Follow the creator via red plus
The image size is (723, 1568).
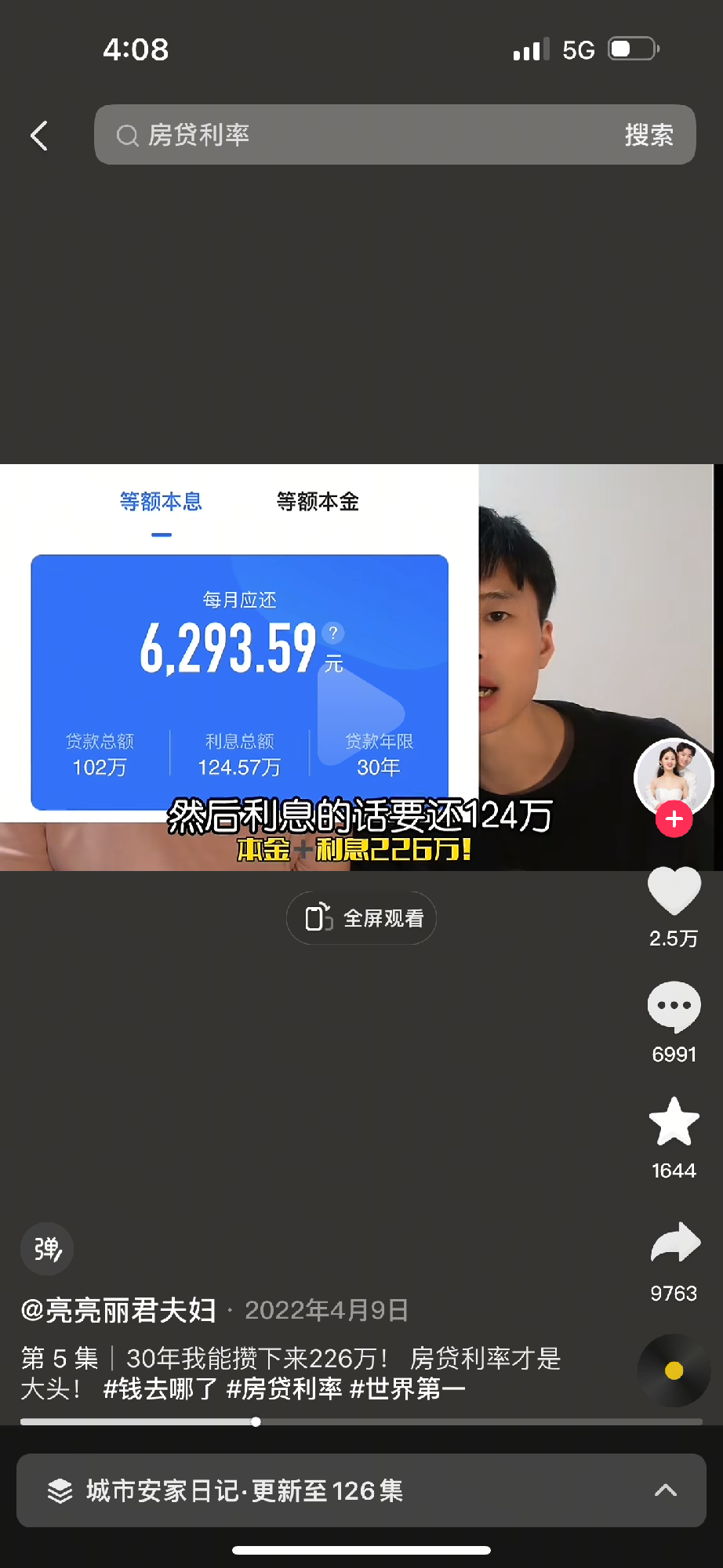click(674, 819)
